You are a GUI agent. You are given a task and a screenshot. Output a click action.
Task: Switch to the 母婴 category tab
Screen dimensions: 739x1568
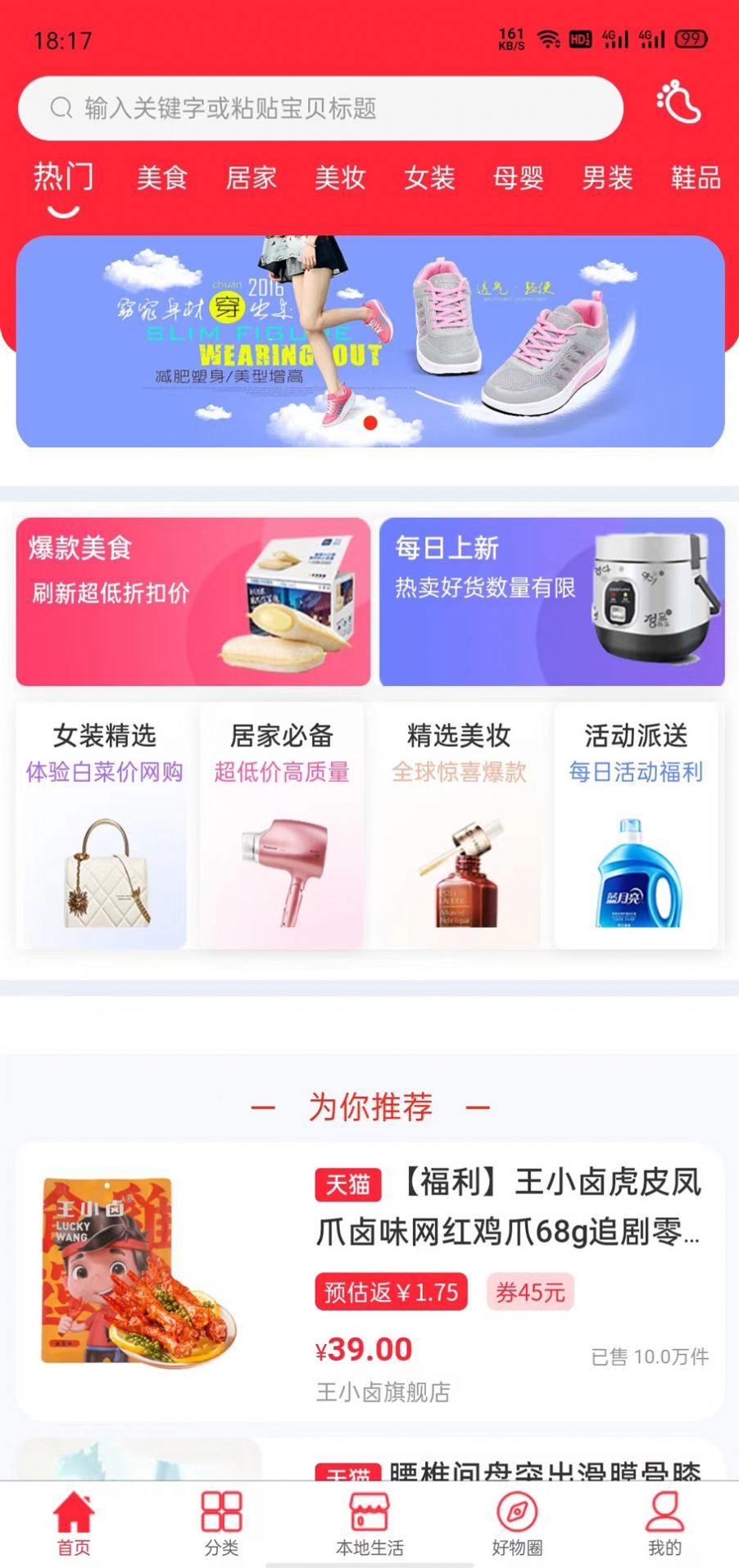(519, 178)
